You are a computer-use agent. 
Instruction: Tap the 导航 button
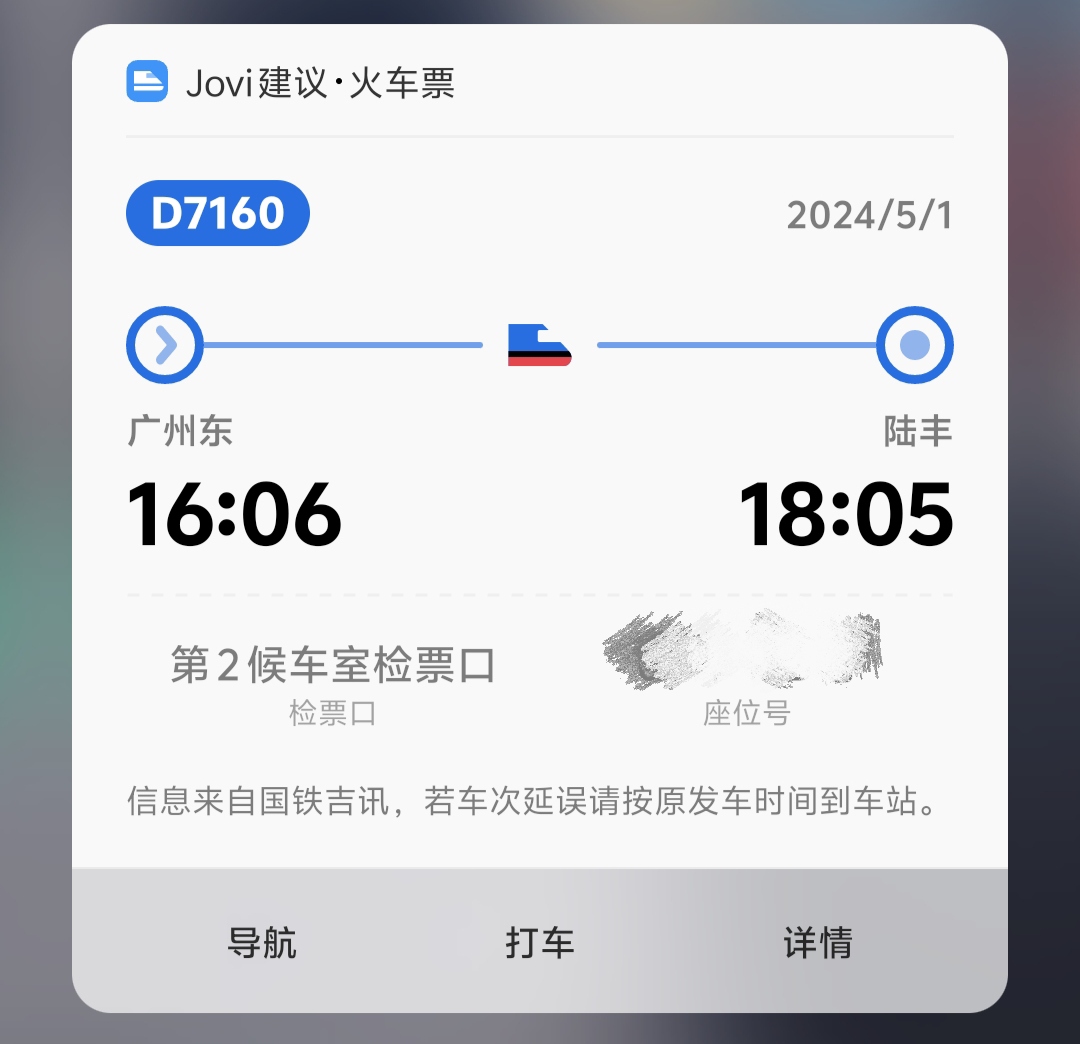(x=262, y=942)
